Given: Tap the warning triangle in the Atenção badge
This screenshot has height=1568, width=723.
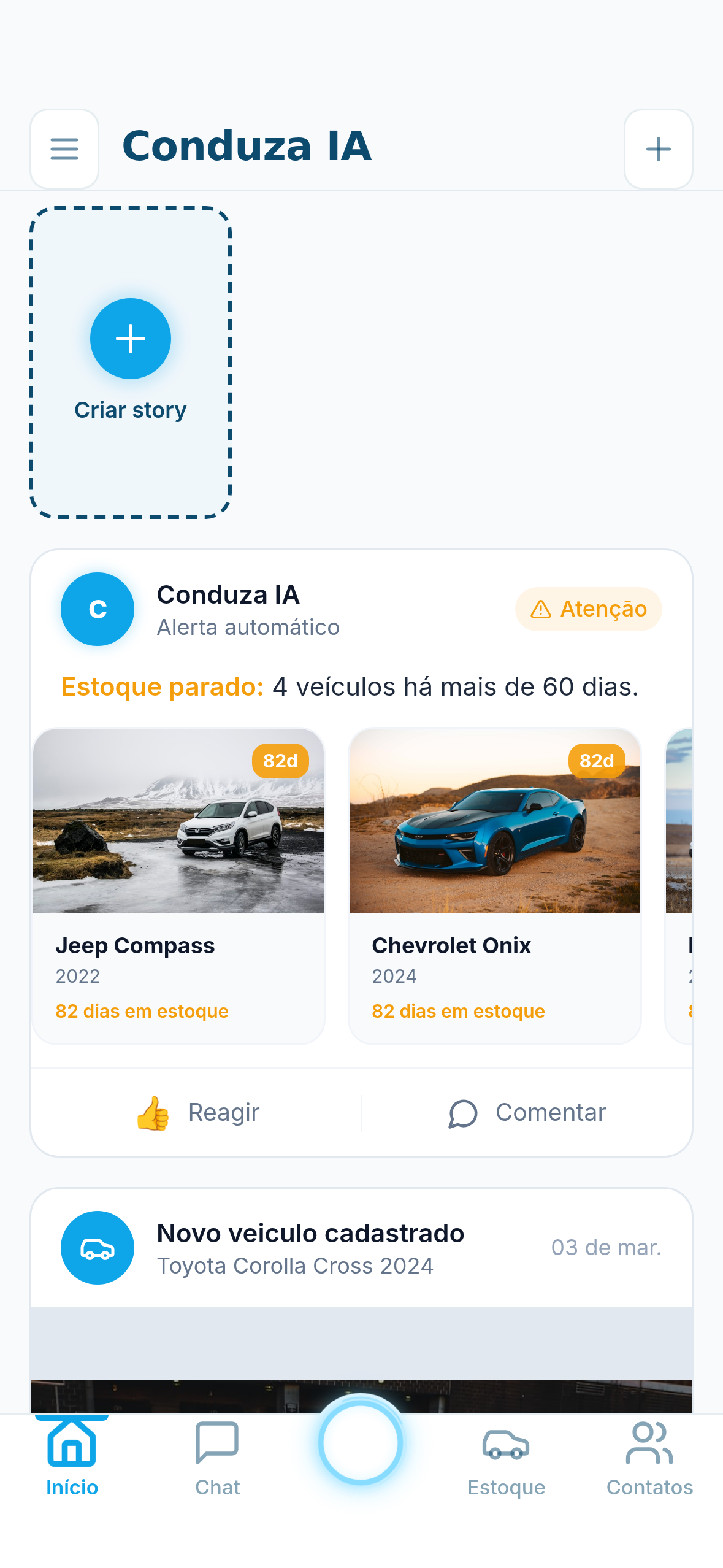Looking at the screenshot, I should pyautogui.click(x=541, y=609).
